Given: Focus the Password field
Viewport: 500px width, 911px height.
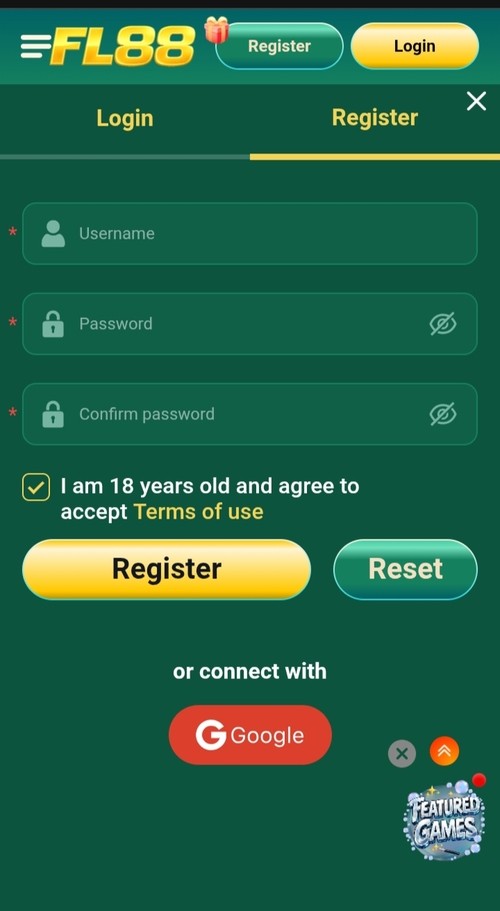Looking at the screenshot, I should [250, 324].
